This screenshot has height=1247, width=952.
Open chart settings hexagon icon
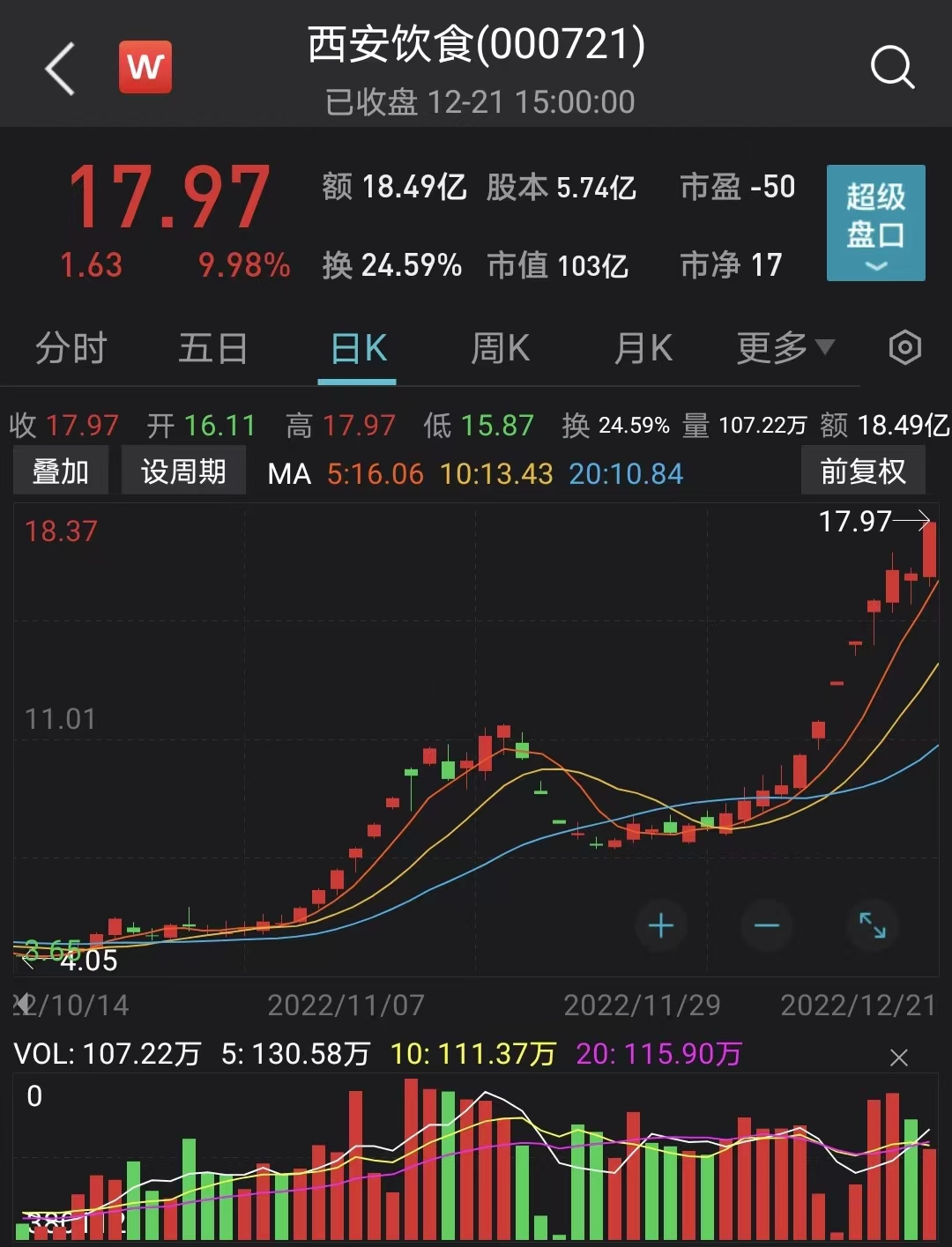tap(905, 348)
